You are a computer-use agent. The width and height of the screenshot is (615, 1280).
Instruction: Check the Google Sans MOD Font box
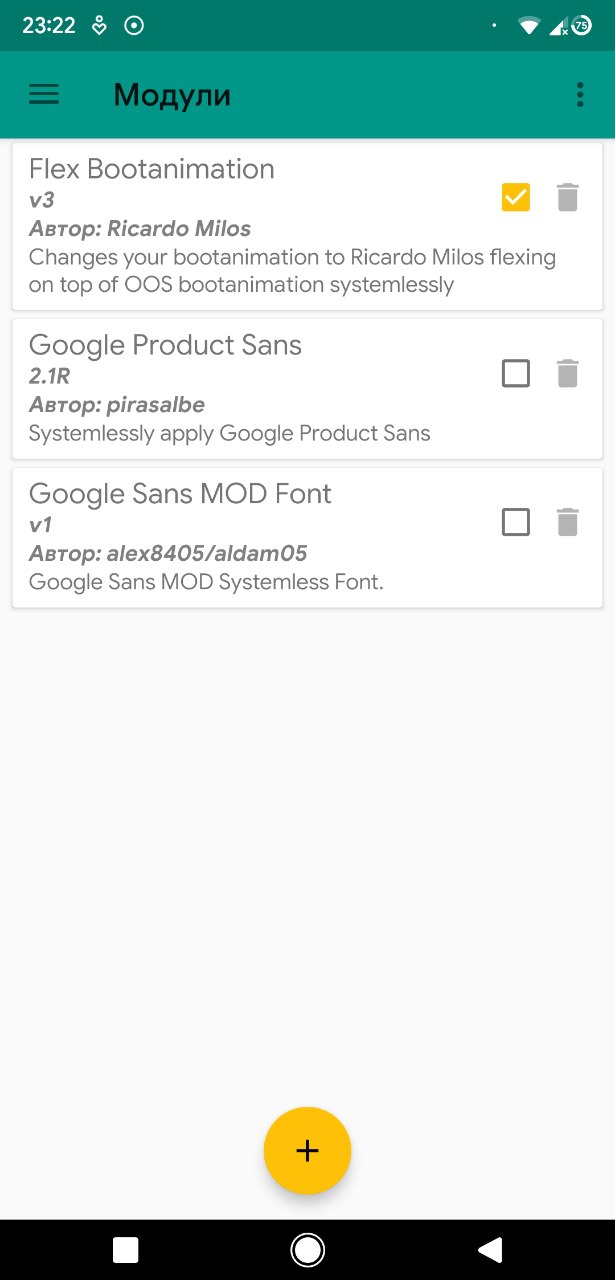click(516, 522)
